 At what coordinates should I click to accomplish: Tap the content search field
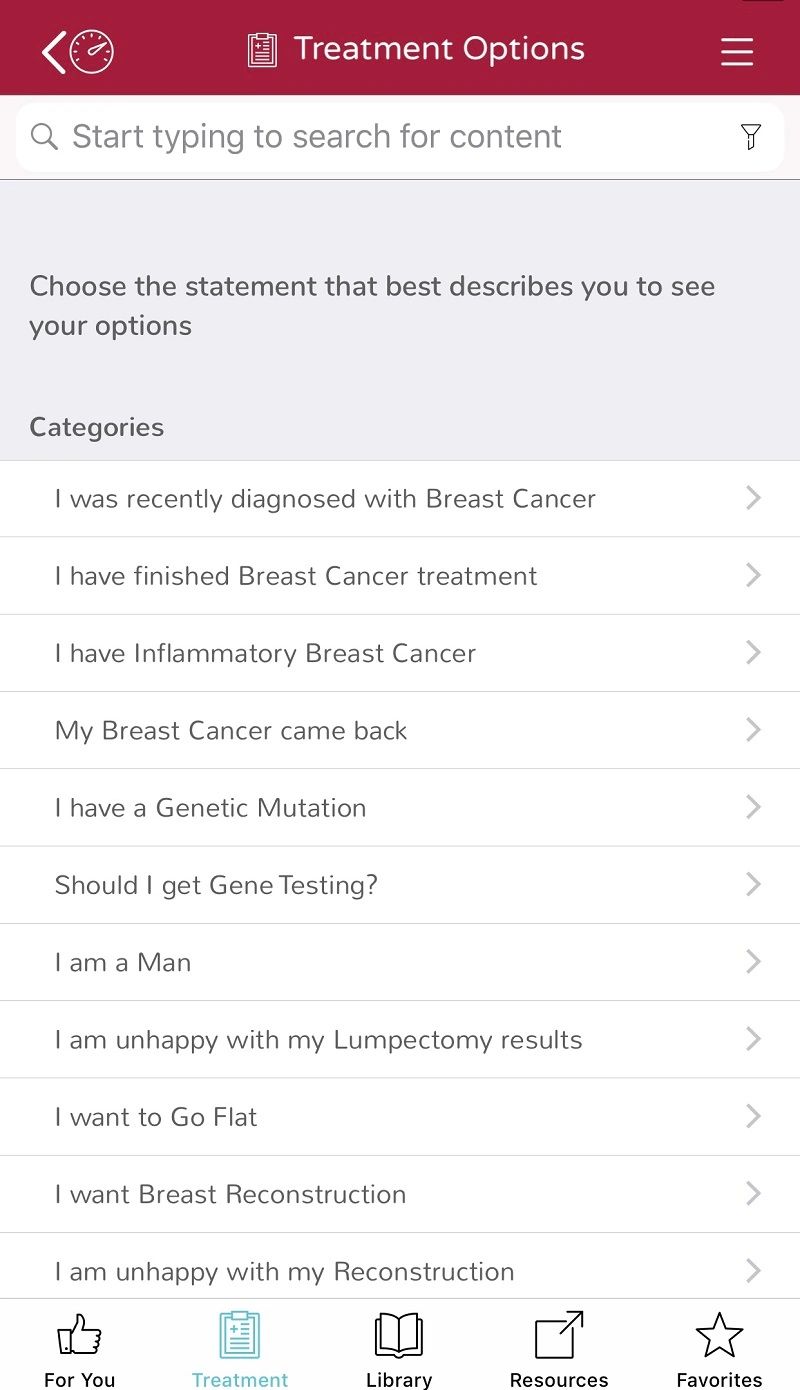(380, 137)
